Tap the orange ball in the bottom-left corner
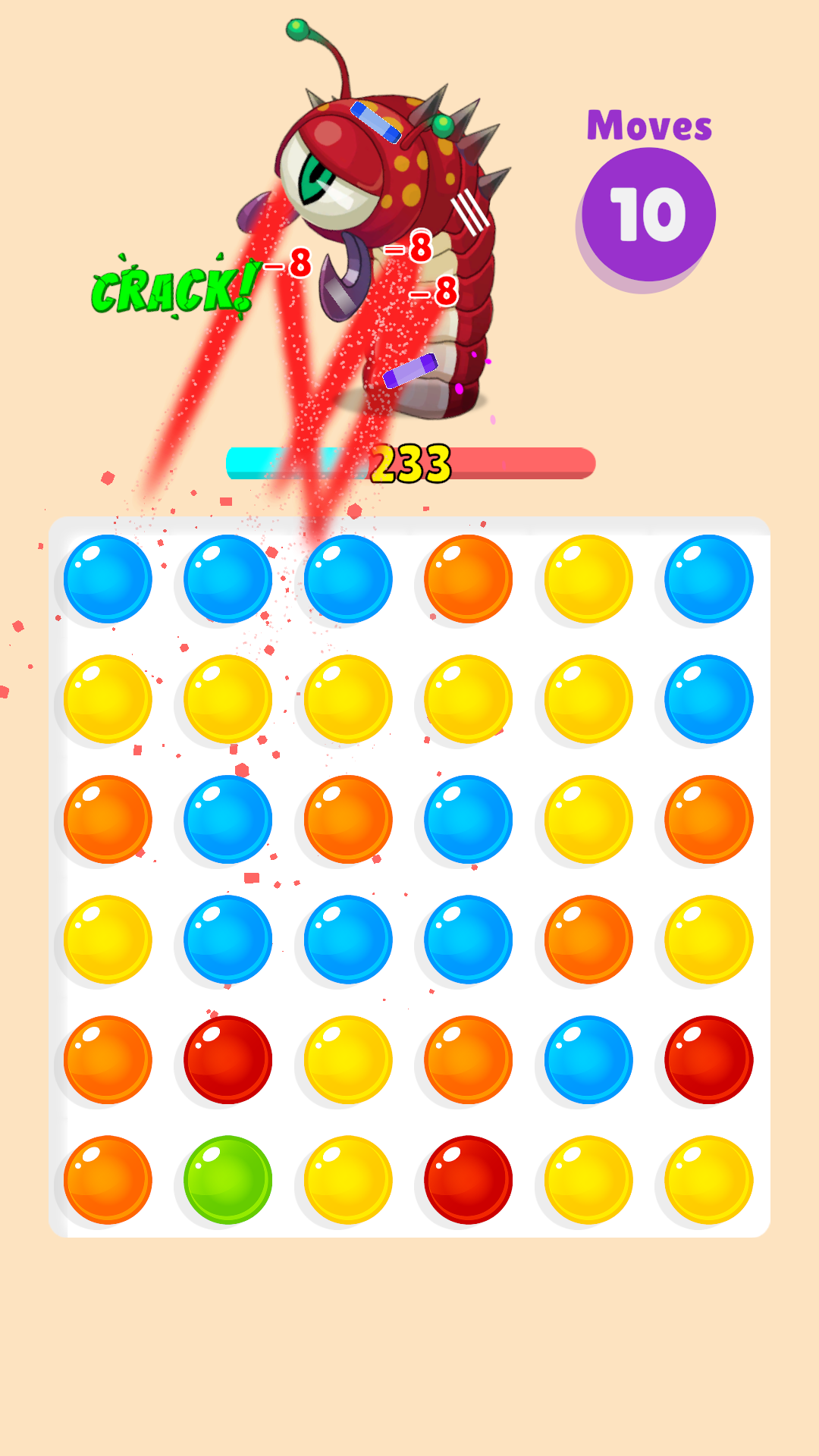 [108, 1178]
